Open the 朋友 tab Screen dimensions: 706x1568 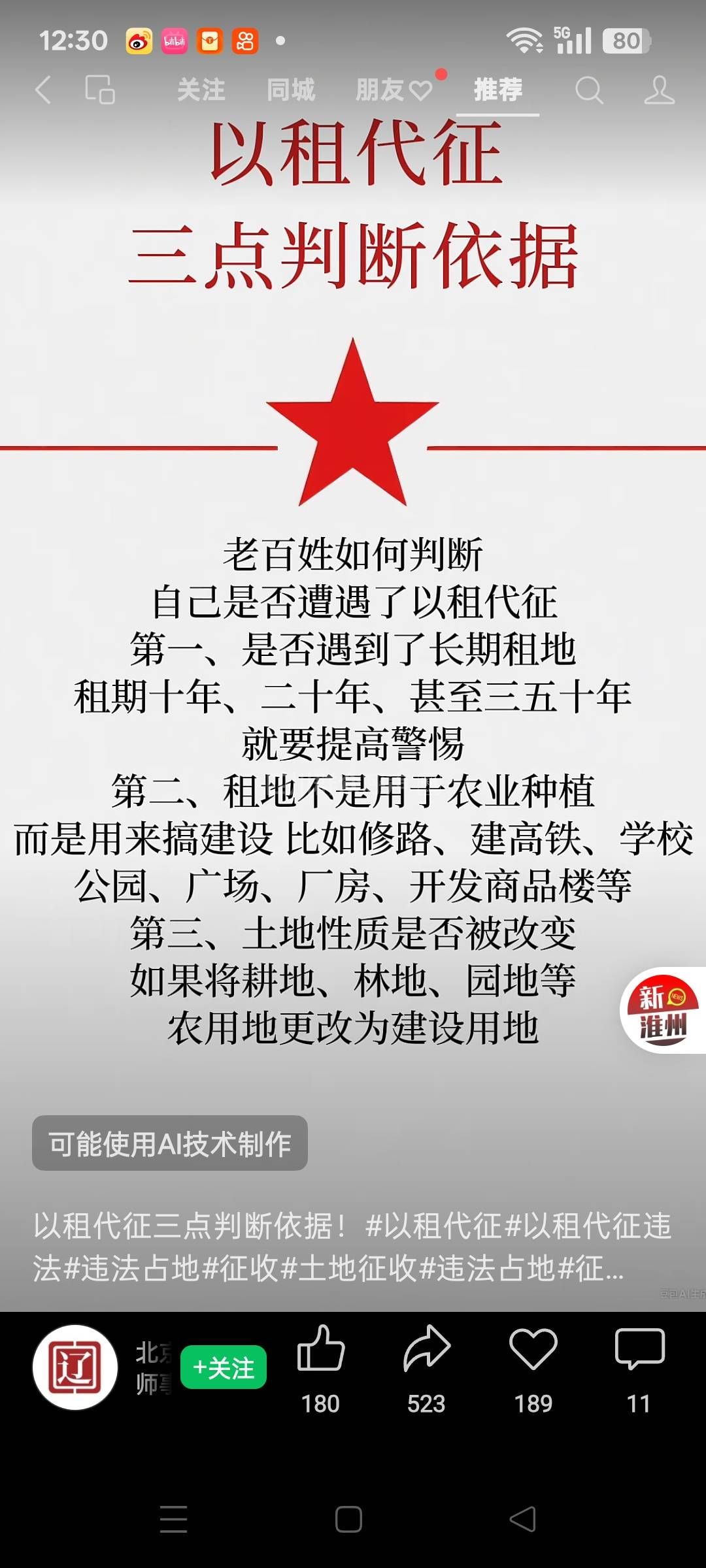click(x=393, y=90)
